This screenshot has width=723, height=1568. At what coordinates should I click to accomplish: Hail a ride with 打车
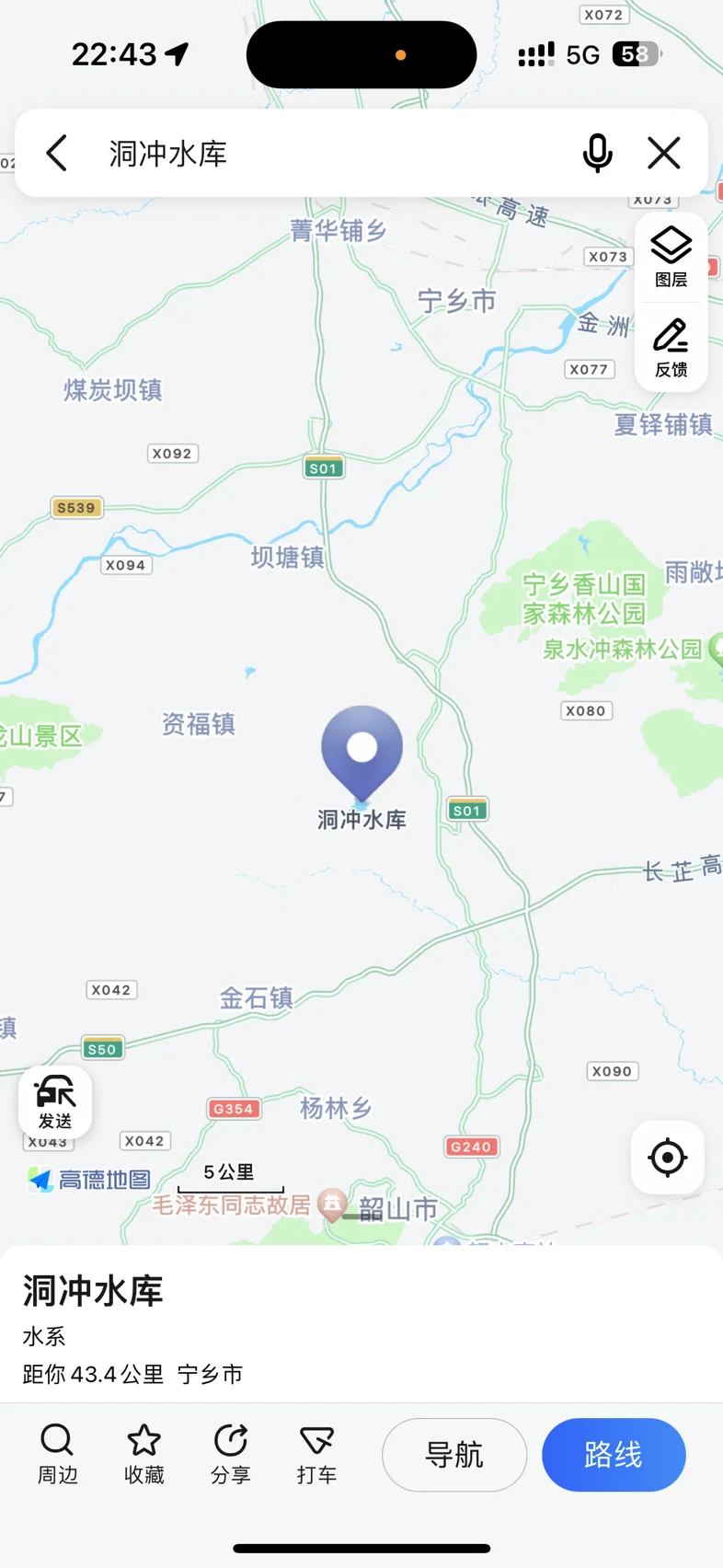click(317, 1453)
